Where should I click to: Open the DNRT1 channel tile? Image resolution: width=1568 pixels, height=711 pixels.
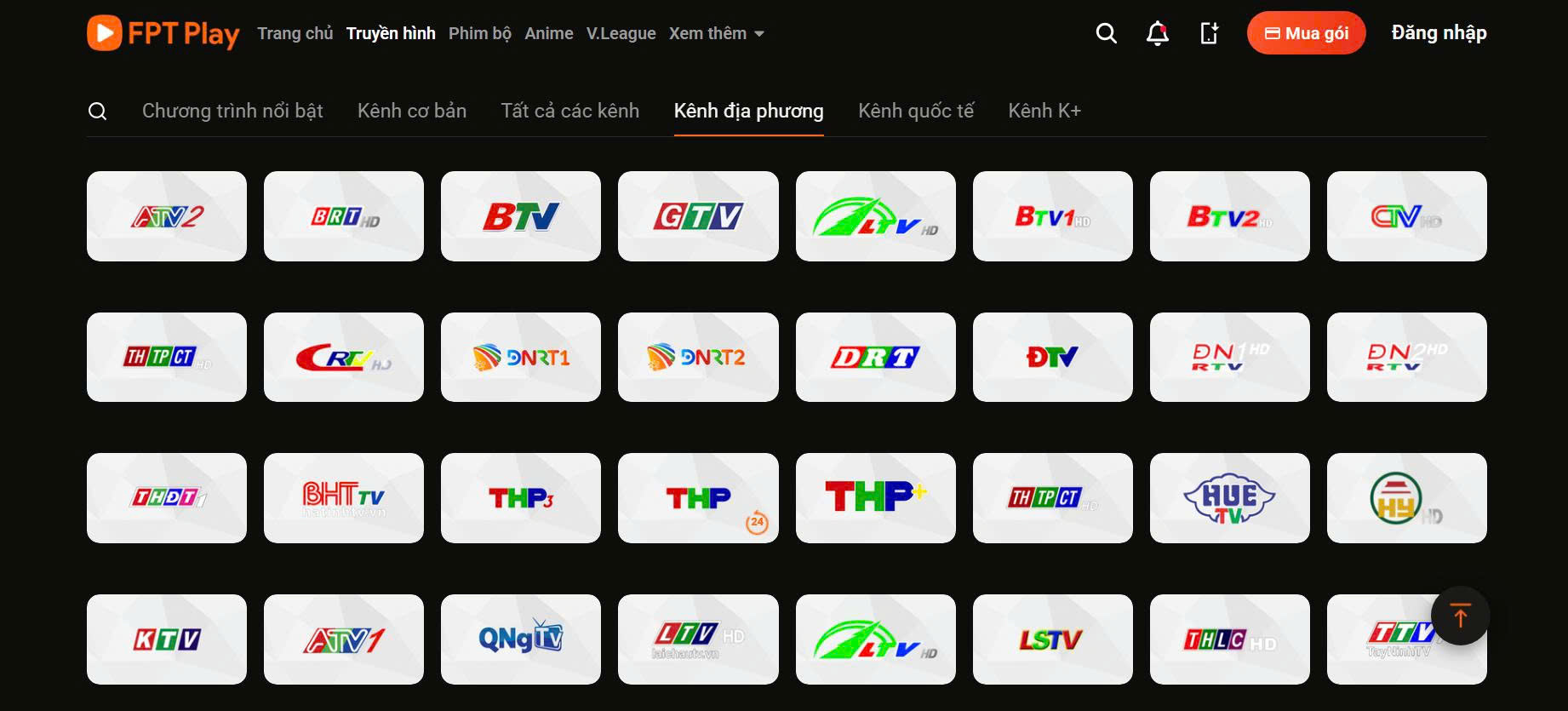521,358
